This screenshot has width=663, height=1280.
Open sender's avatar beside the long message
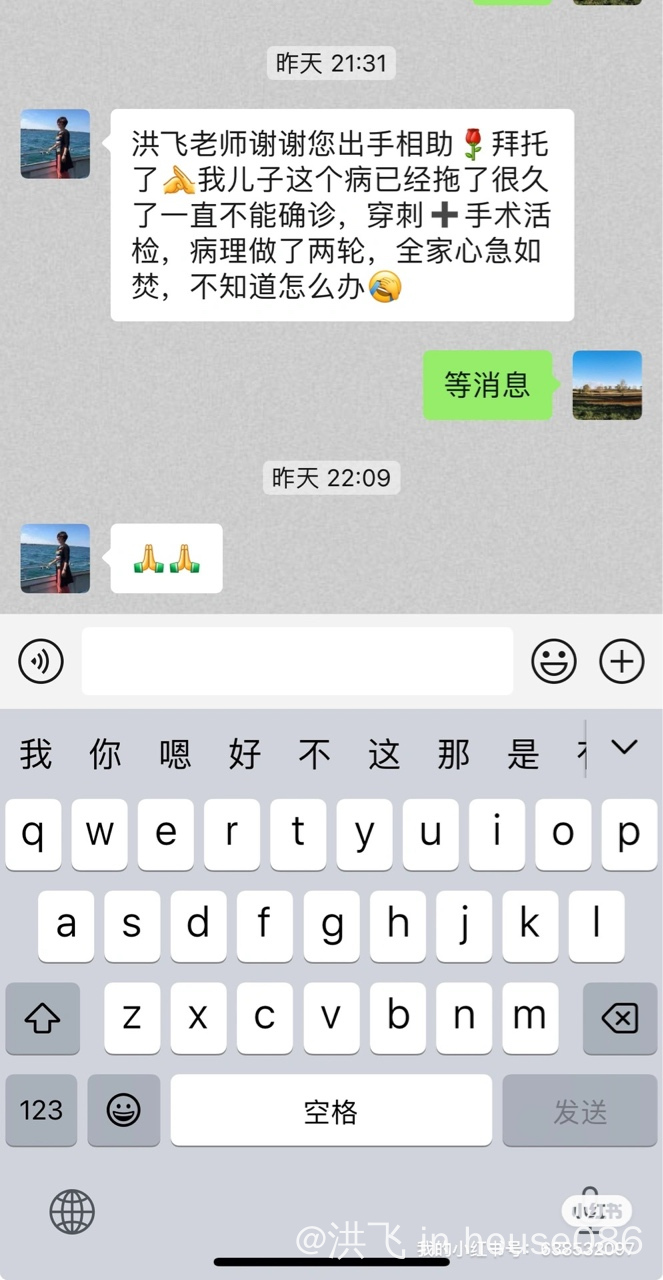[55, 144]
